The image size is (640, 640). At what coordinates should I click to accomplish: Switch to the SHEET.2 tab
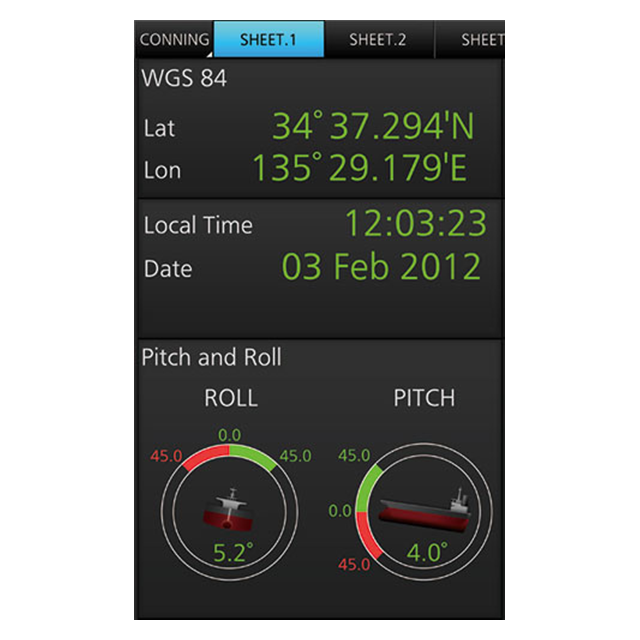[379, 40]
